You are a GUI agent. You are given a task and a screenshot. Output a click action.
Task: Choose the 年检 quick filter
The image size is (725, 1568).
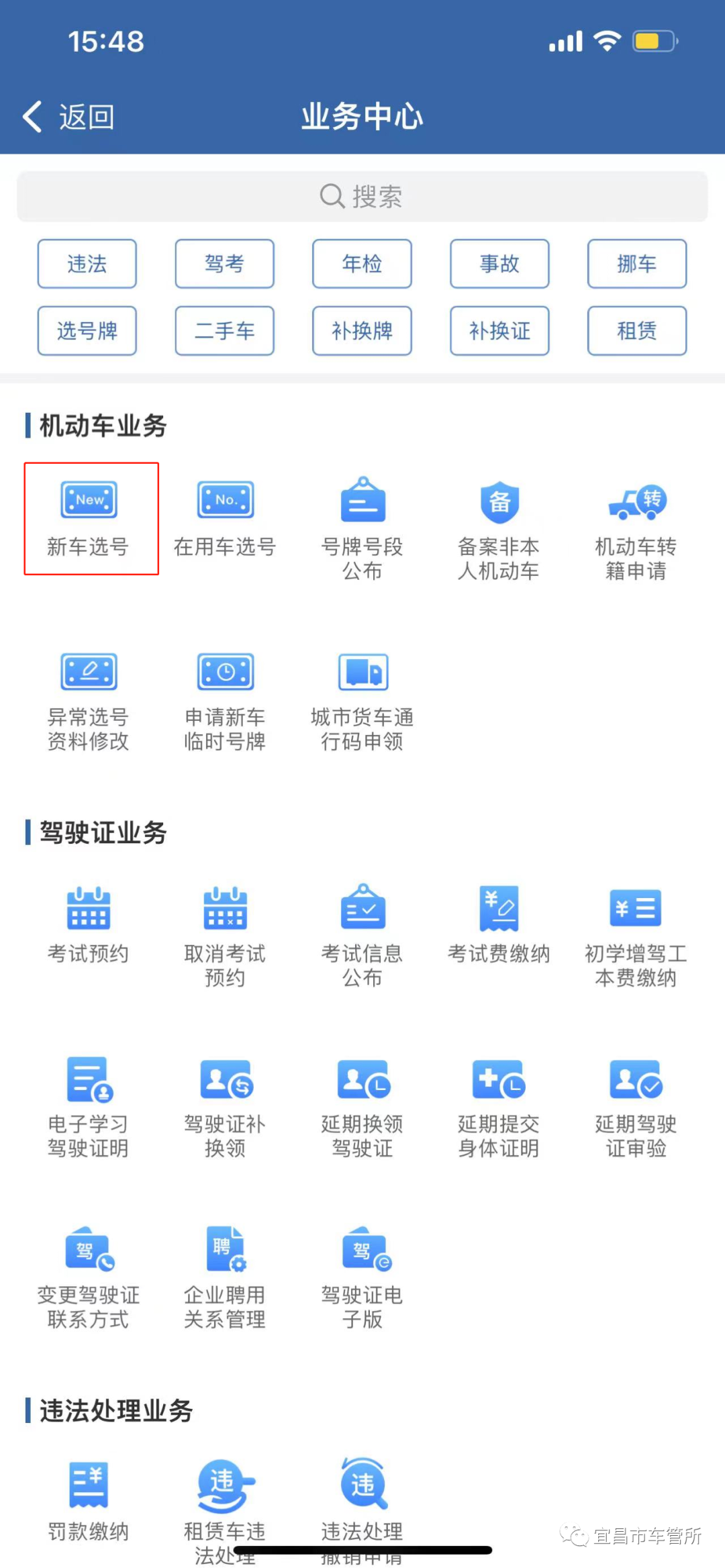362,264
